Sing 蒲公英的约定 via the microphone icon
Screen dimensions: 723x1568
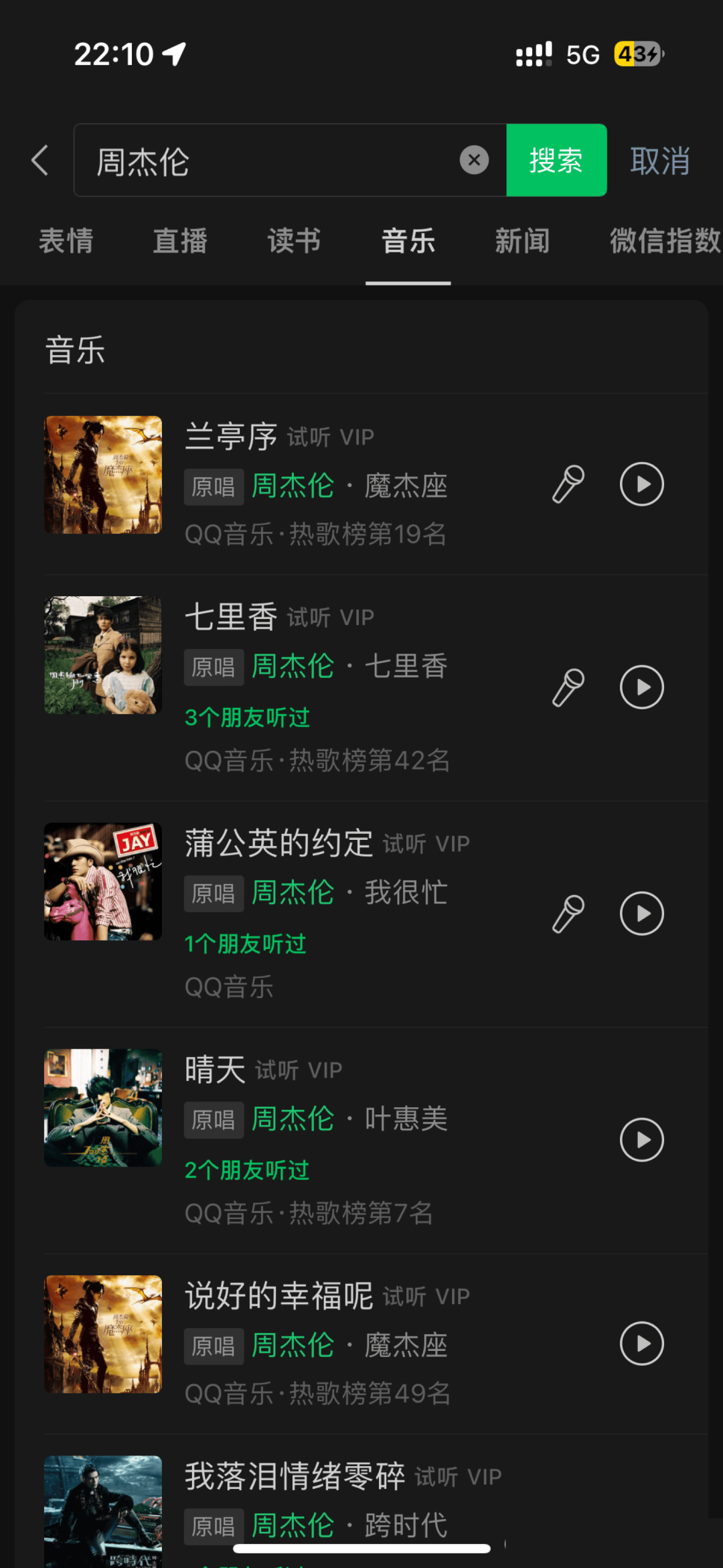coord(568,914)
